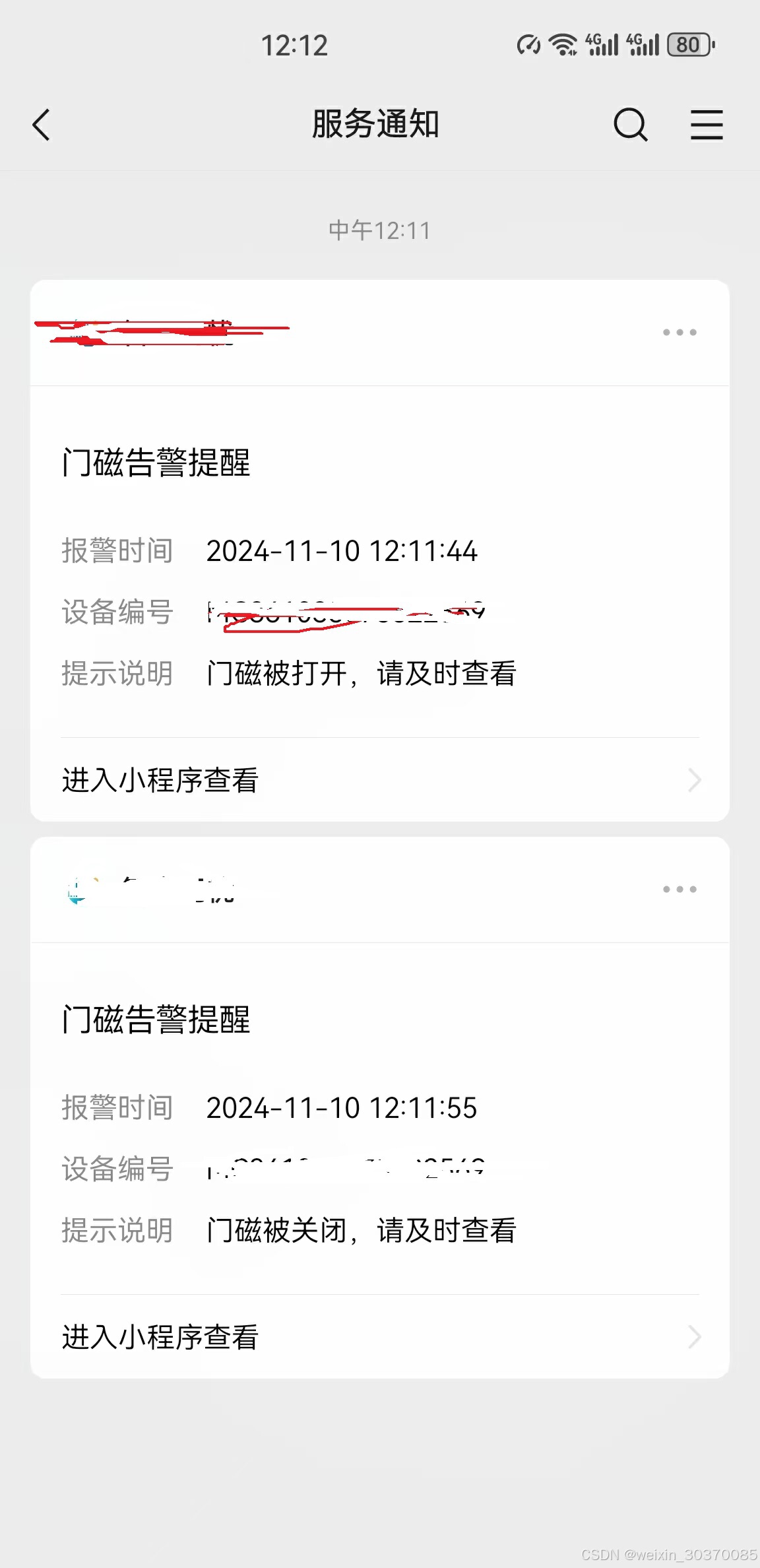Open the three-line menu in header
Viewport: 760px width, 1568px height.
pos(707,125)
